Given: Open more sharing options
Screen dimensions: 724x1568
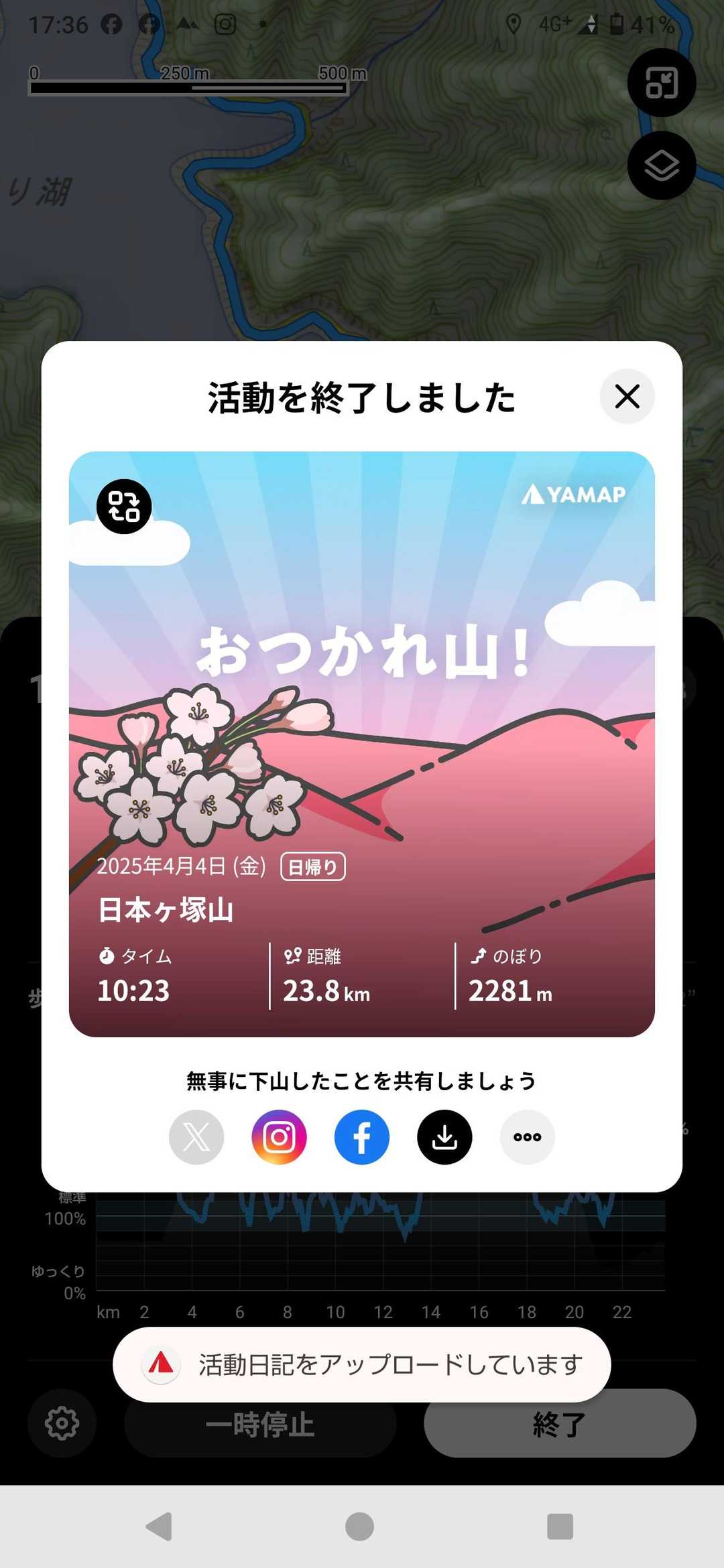Looking at the screenshot, I should click(528, 1137).
